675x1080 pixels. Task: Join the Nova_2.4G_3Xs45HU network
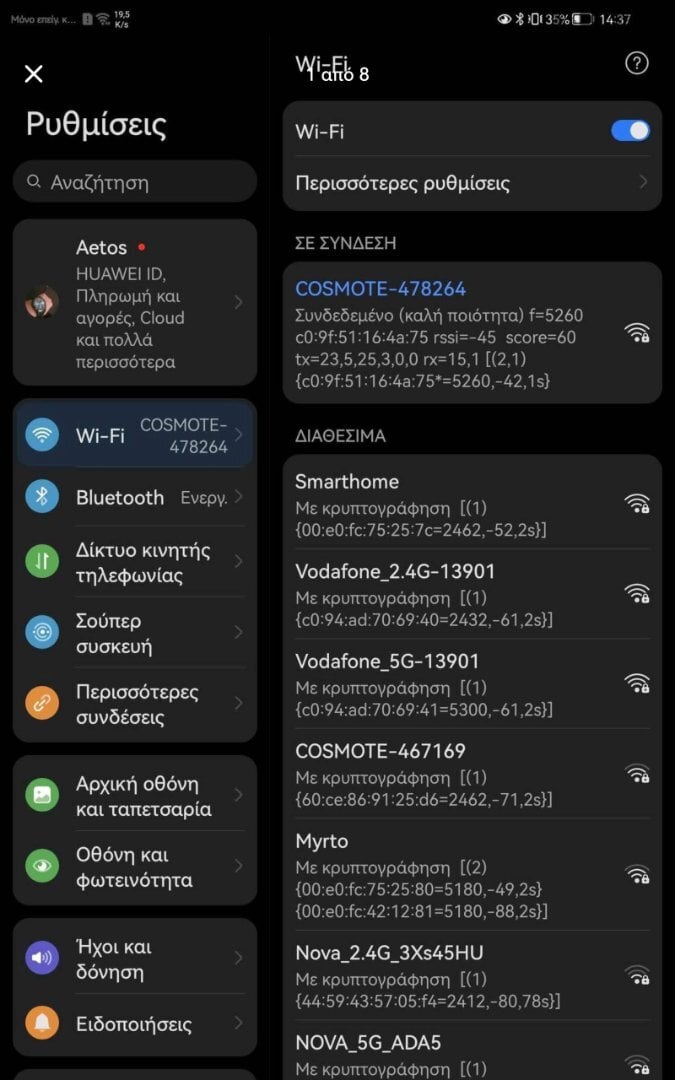pos(472,976)
